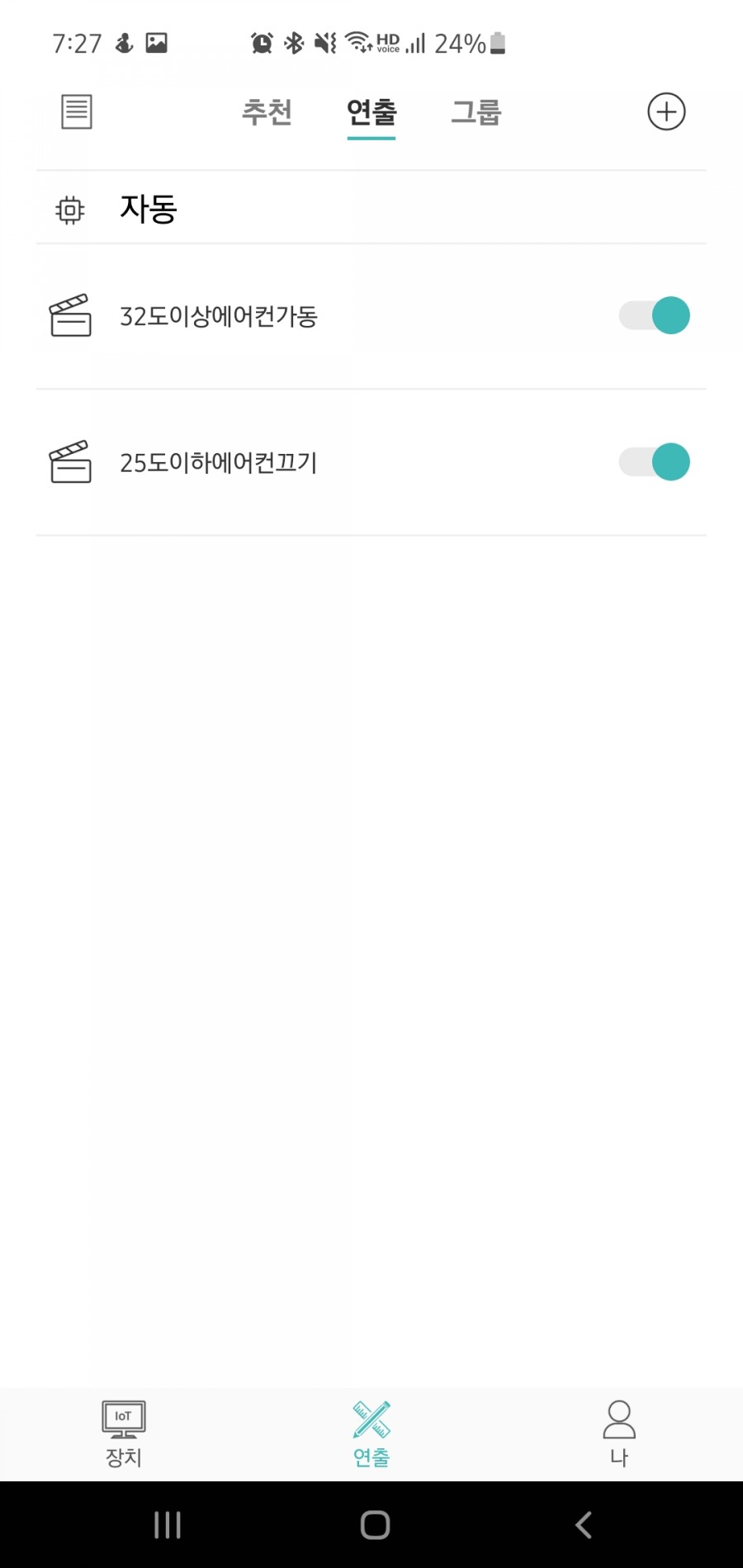Switch to the 추천 tab
The image size is (743, 1568).
267,112
